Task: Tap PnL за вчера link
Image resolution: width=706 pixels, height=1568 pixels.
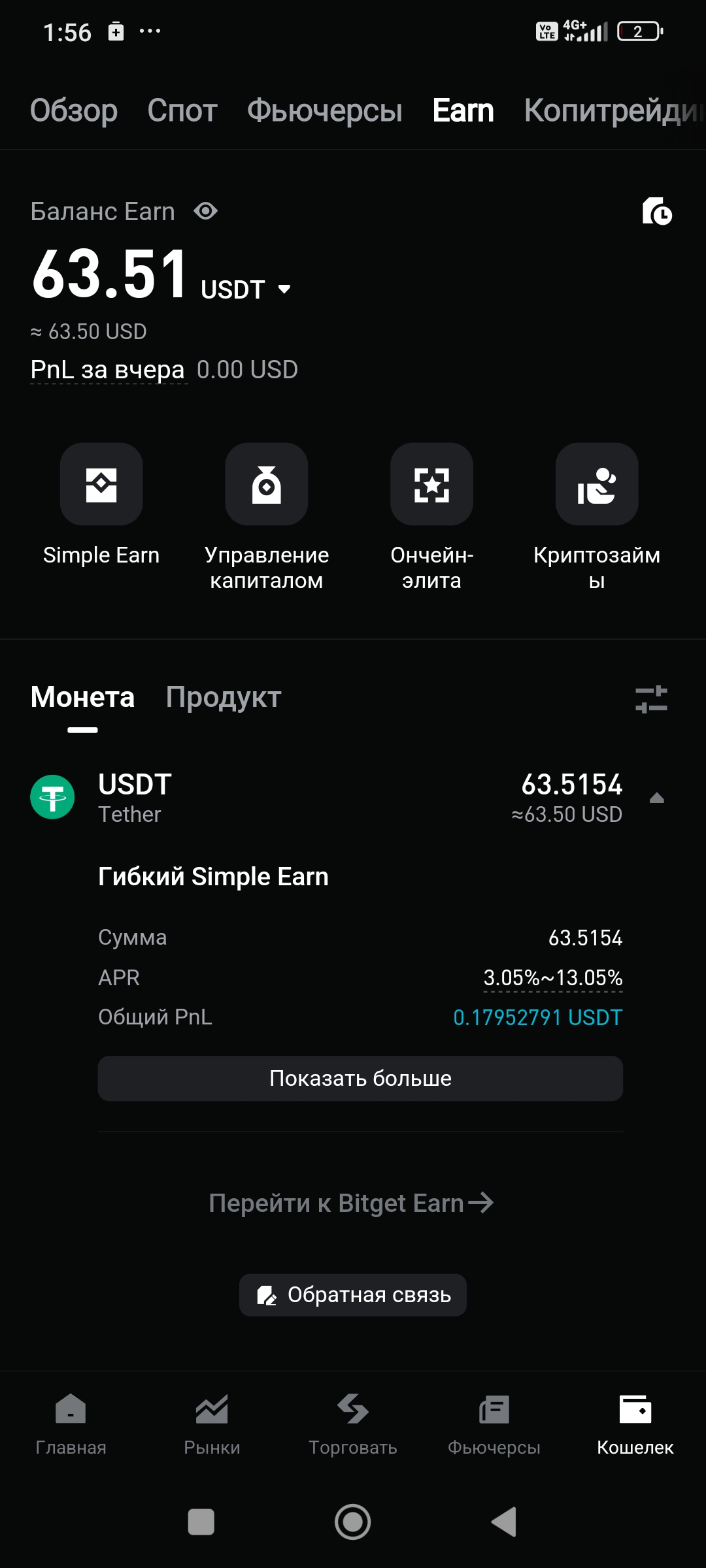Action: click(x=108, y=370)
